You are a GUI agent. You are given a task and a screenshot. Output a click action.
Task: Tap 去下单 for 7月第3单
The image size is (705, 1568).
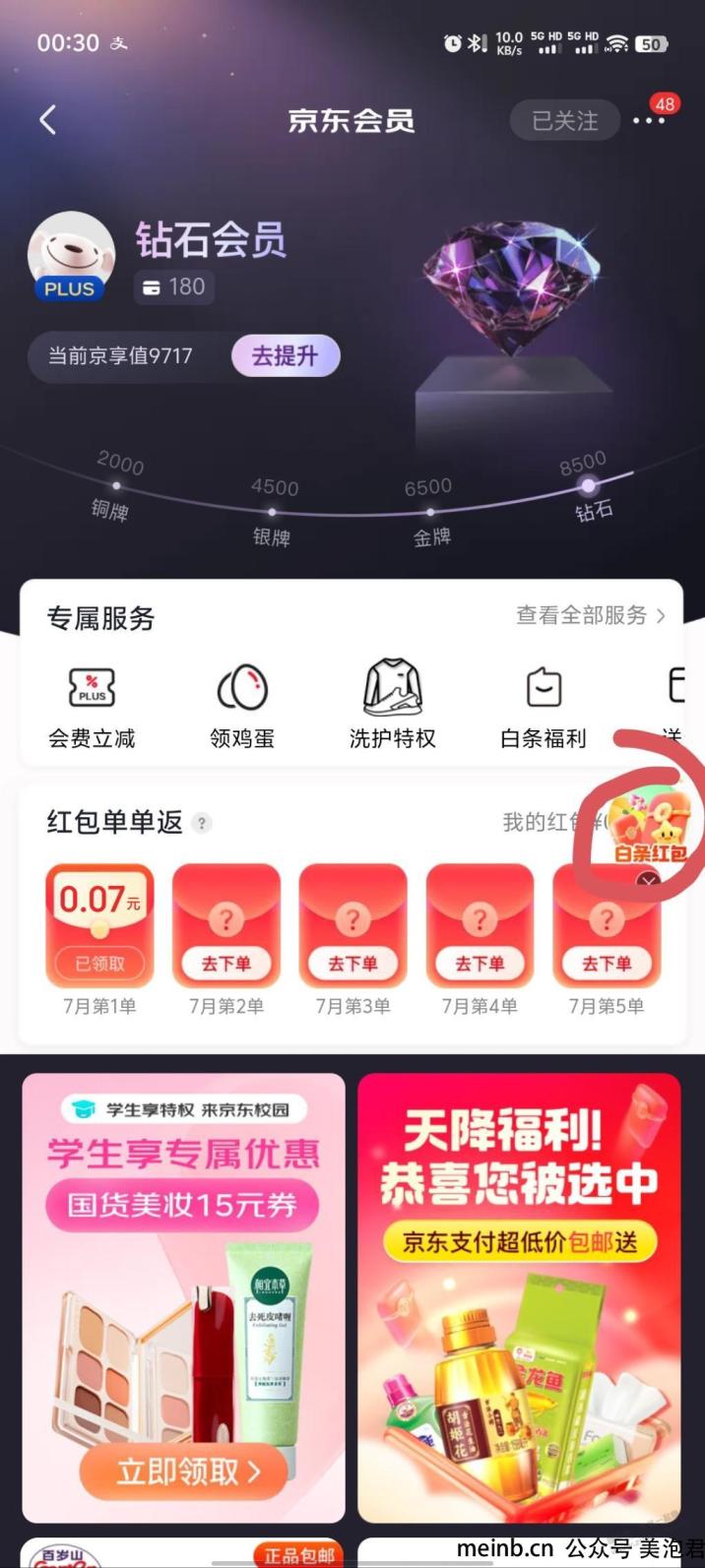click(x=352, y=963)
